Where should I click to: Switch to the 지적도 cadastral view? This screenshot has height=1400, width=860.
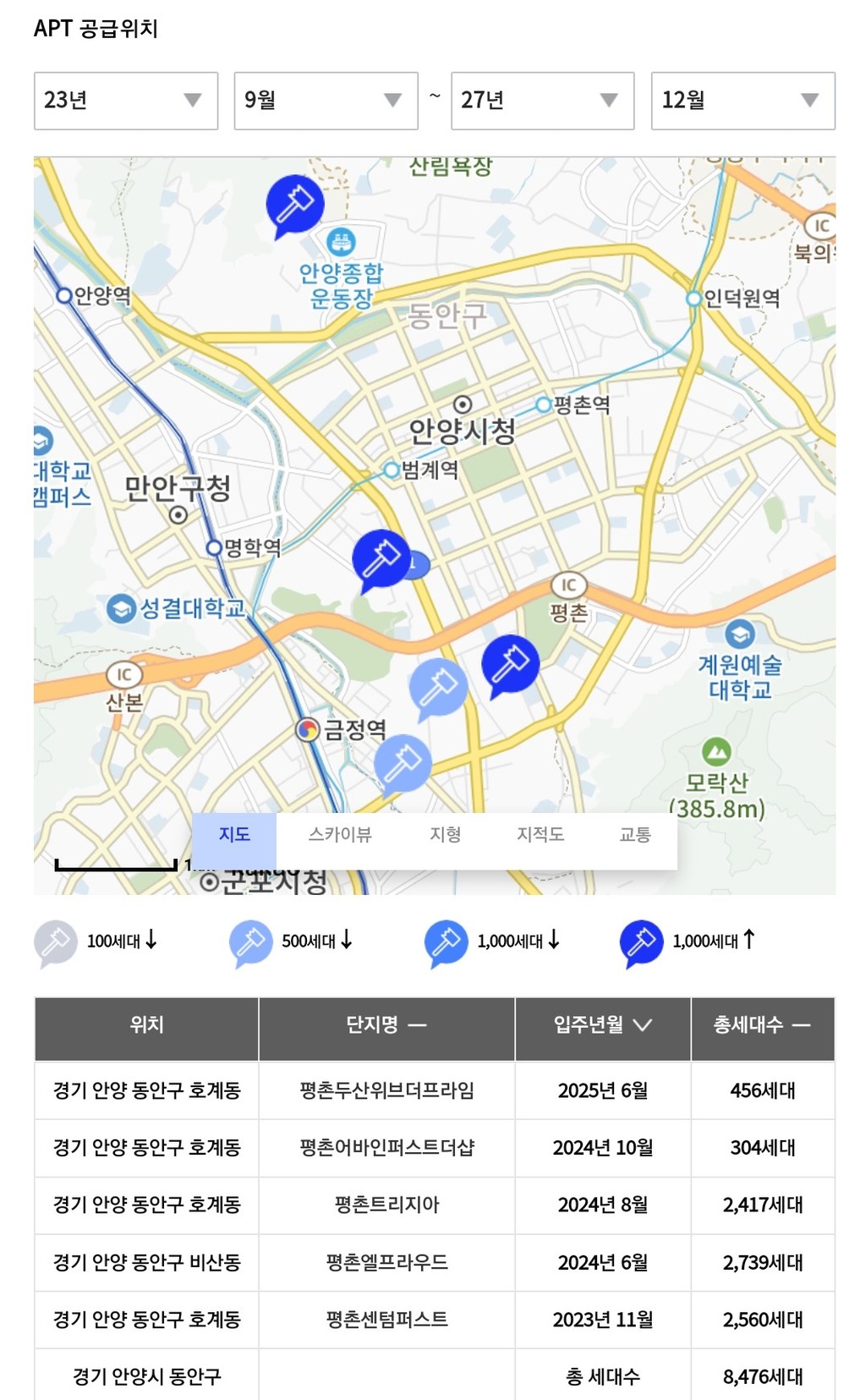[x=540, y=835]
